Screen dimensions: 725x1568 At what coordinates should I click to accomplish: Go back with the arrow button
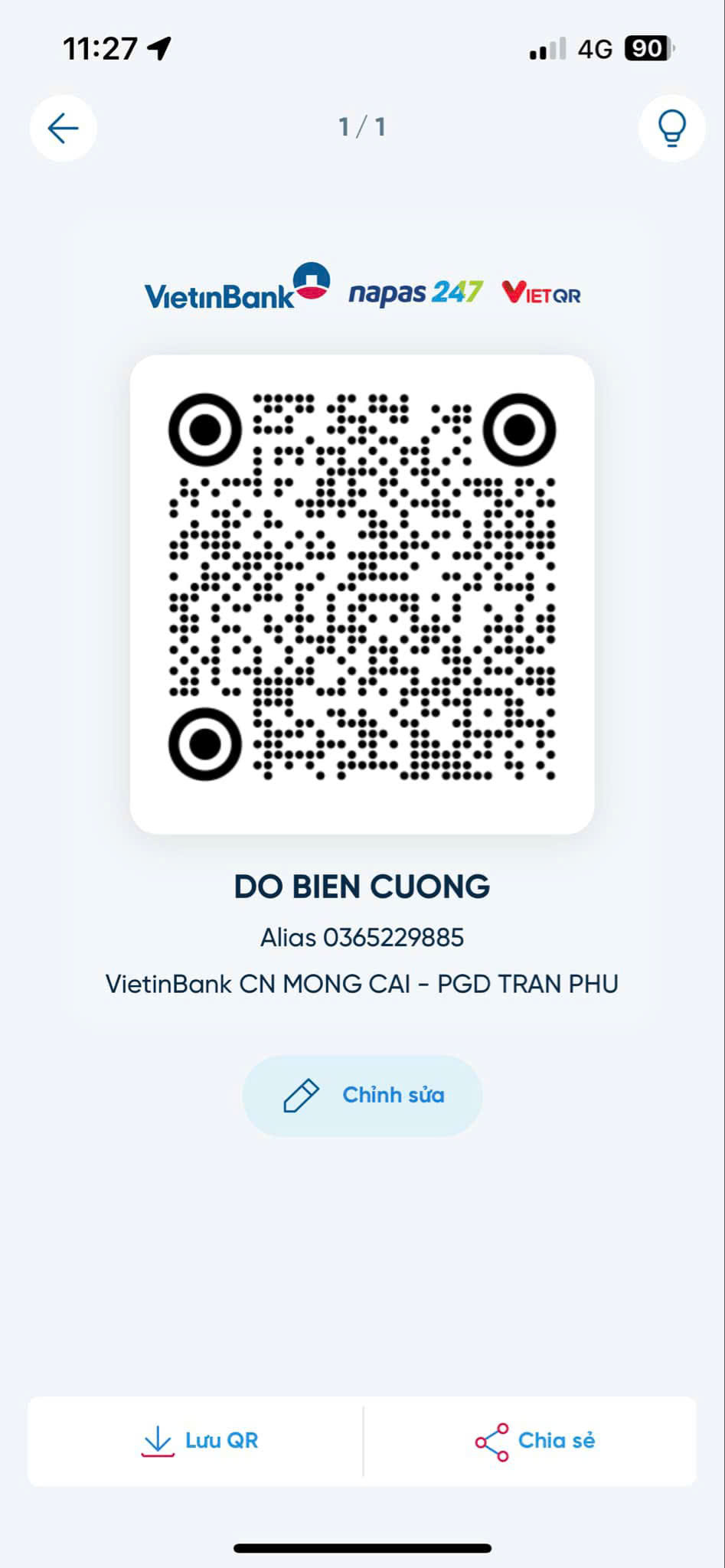pos(63,128)
